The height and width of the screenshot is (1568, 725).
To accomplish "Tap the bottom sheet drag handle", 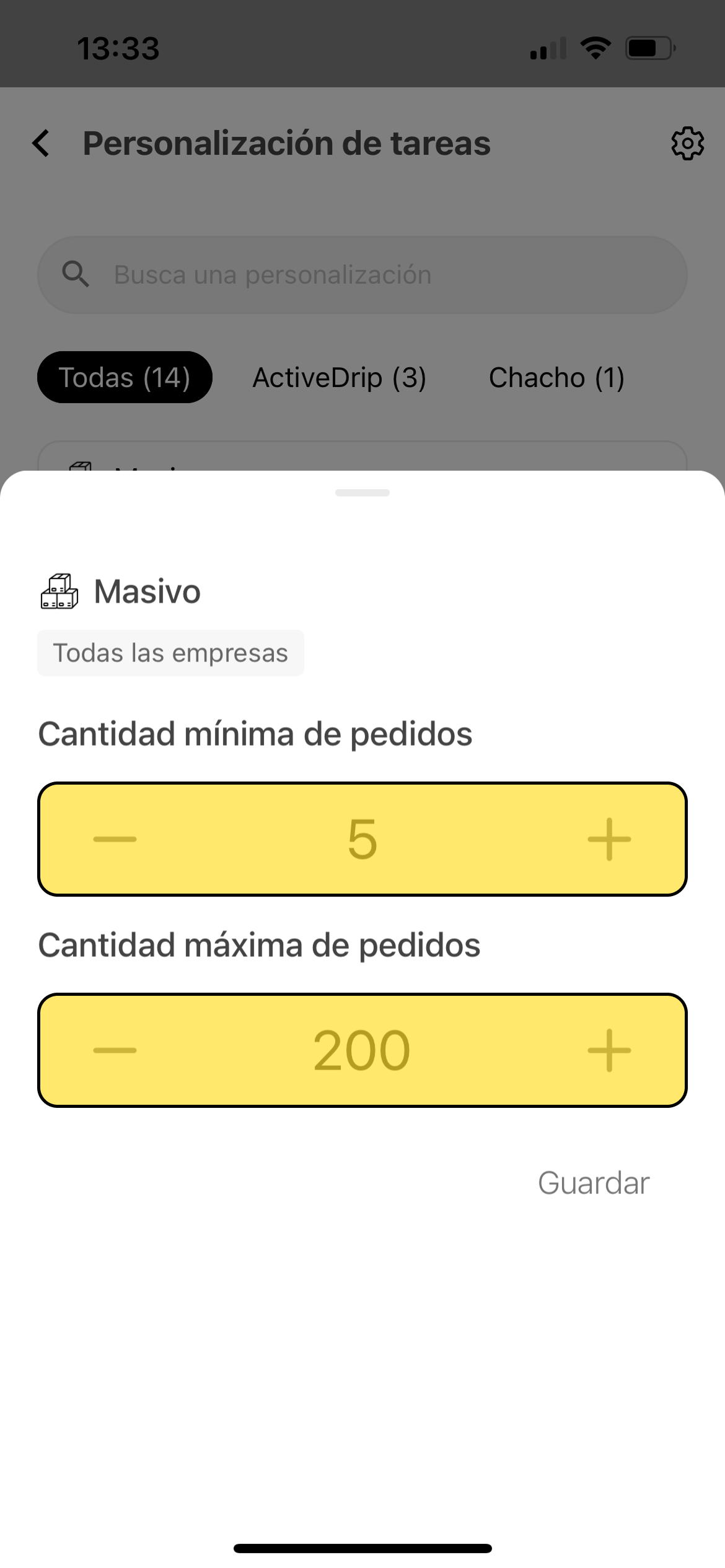I will (x=362, y=492).
